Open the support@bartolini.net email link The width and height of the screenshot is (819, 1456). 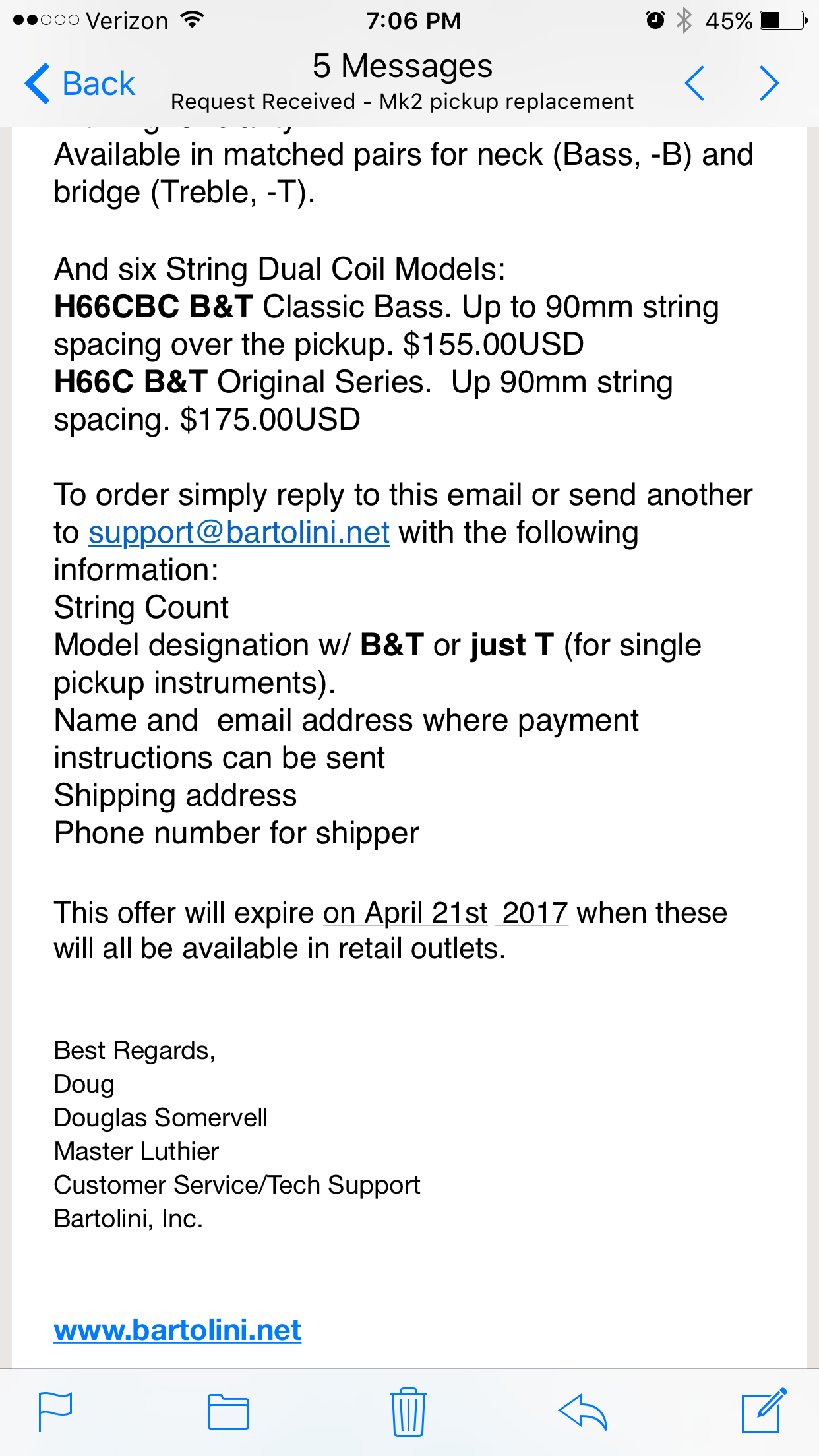click(x=239, y=533)
